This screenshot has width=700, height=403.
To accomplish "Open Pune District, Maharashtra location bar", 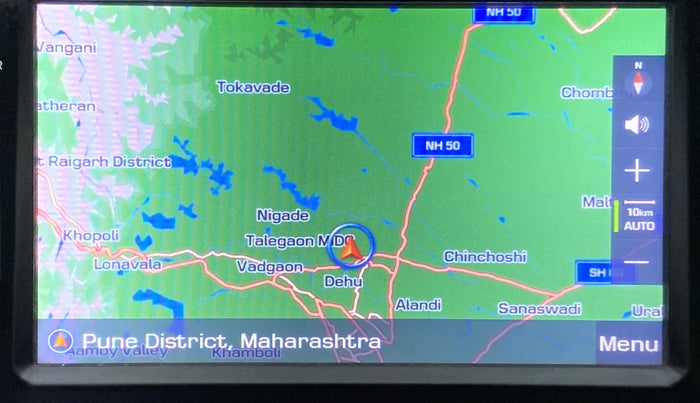I will coord(230,342).
